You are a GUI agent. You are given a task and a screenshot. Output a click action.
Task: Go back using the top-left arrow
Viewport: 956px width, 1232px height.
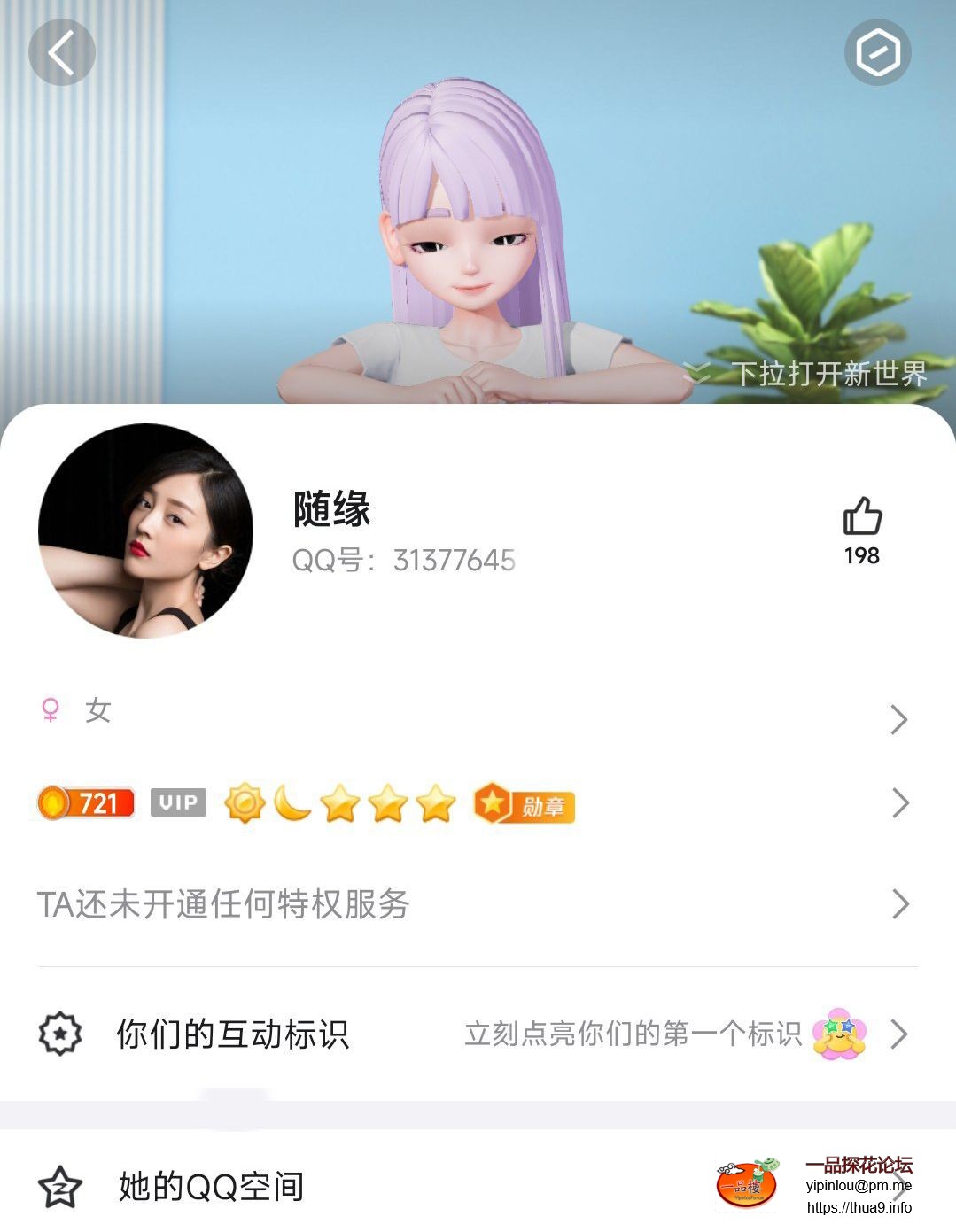61,52
